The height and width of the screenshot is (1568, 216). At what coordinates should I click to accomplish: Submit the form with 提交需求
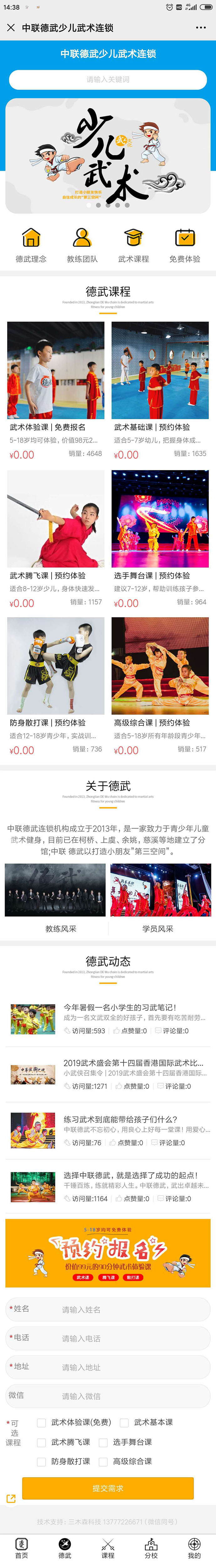click(108, 1488)
